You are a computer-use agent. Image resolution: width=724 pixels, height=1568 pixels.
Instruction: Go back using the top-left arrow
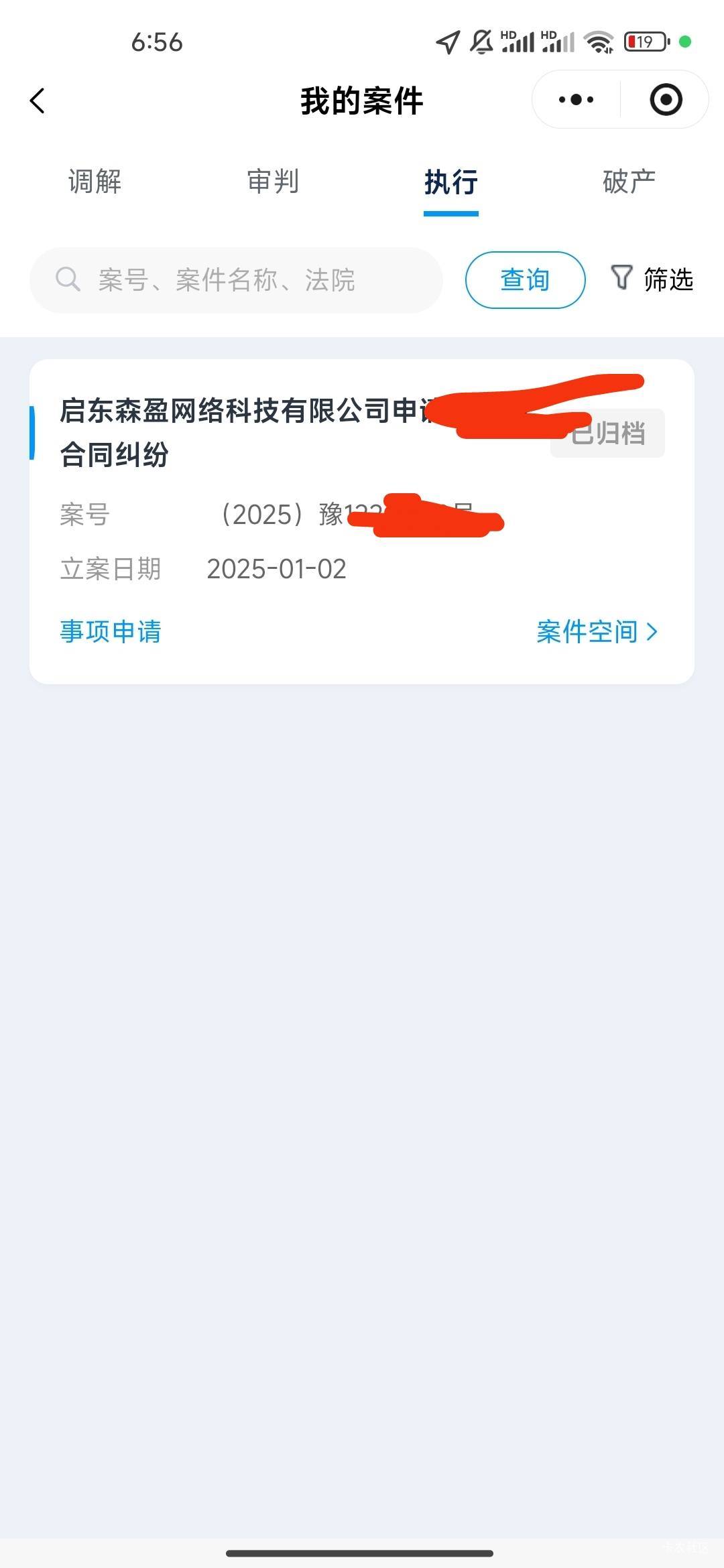pos(38,101)
